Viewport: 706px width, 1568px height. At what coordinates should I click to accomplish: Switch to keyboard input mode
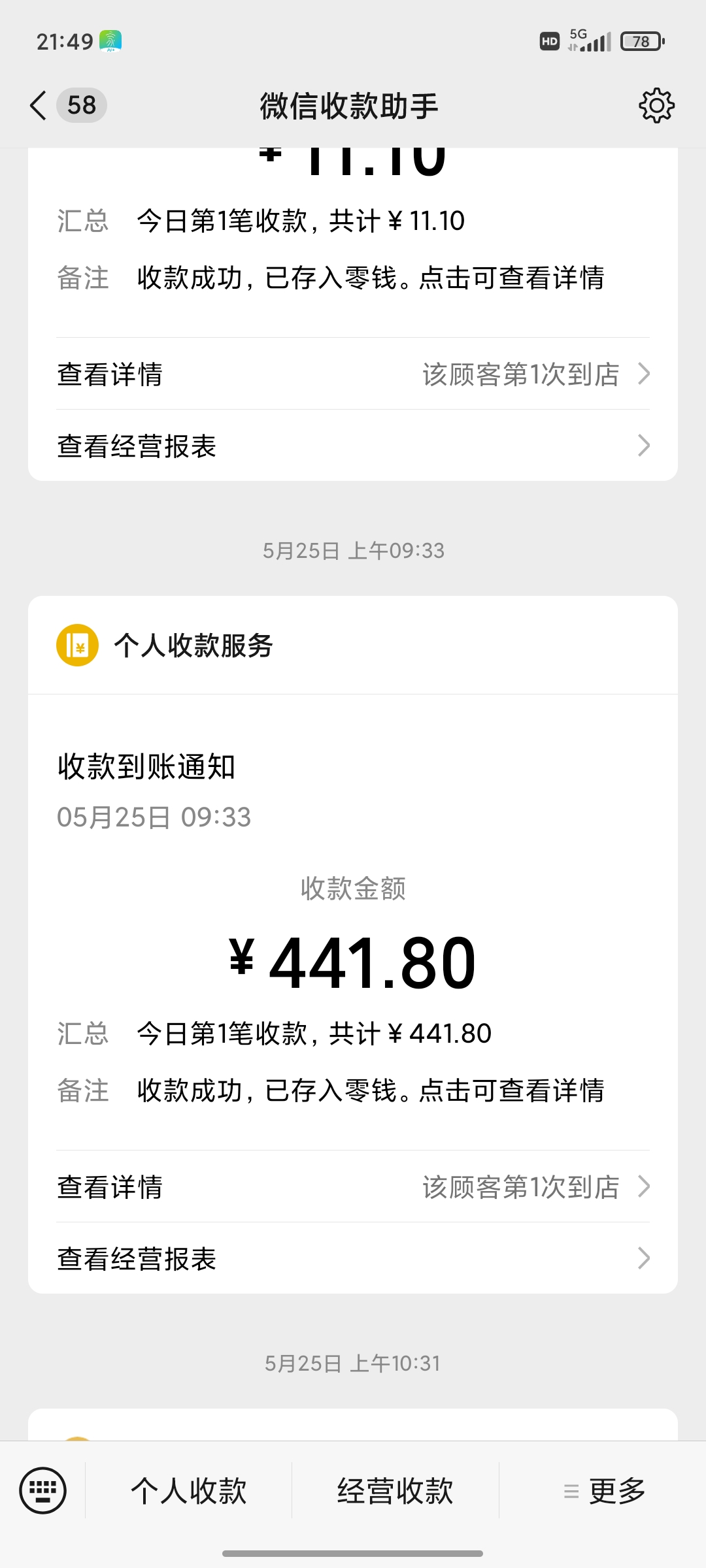43,1490
